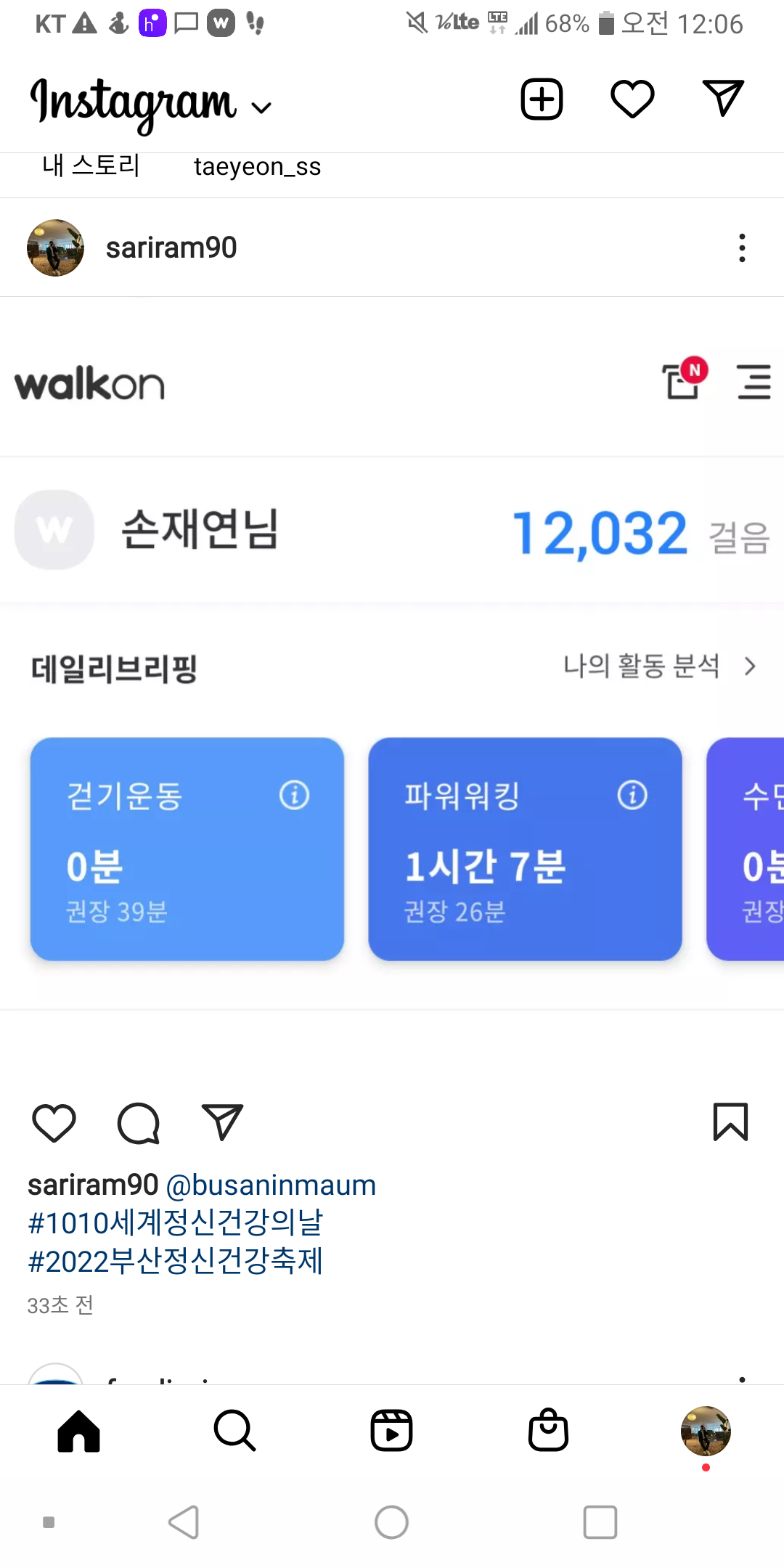This screenshot has height=1568, width=784.
Task: Switch to the Search tab
Action: 235,1431
